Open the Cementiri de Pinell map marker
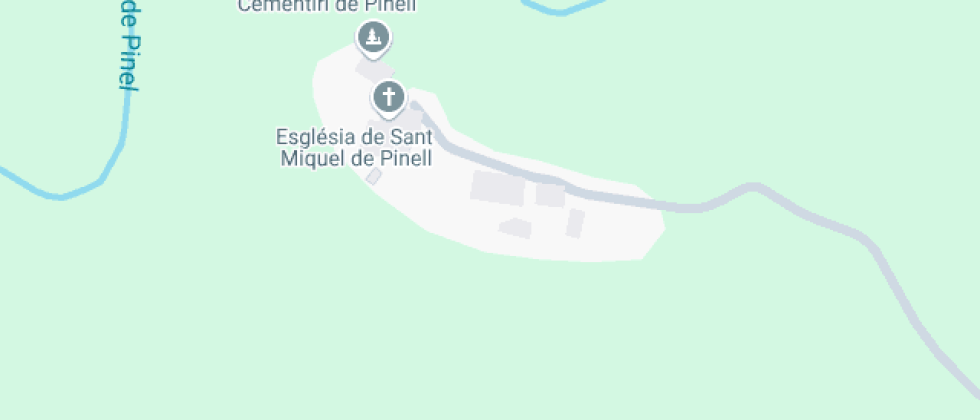 tap(374, 39)
